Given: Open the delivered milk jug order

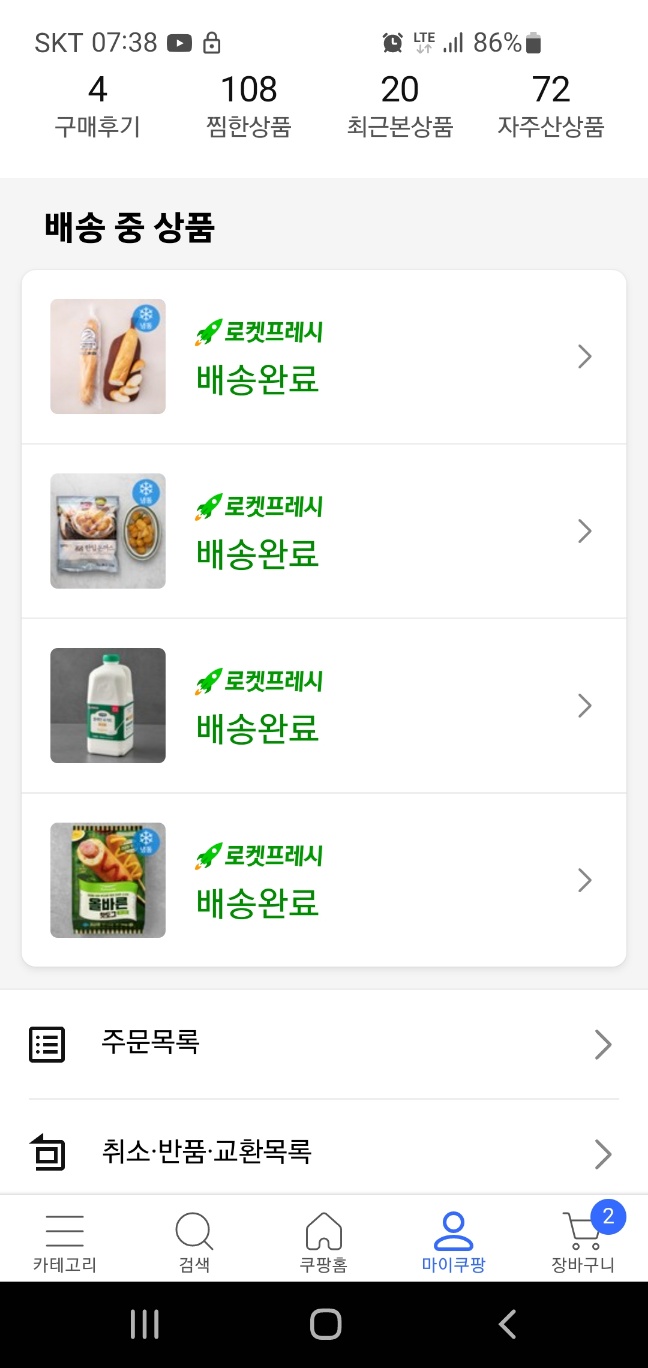Looking at the screenshot, I should coord(324,706).
